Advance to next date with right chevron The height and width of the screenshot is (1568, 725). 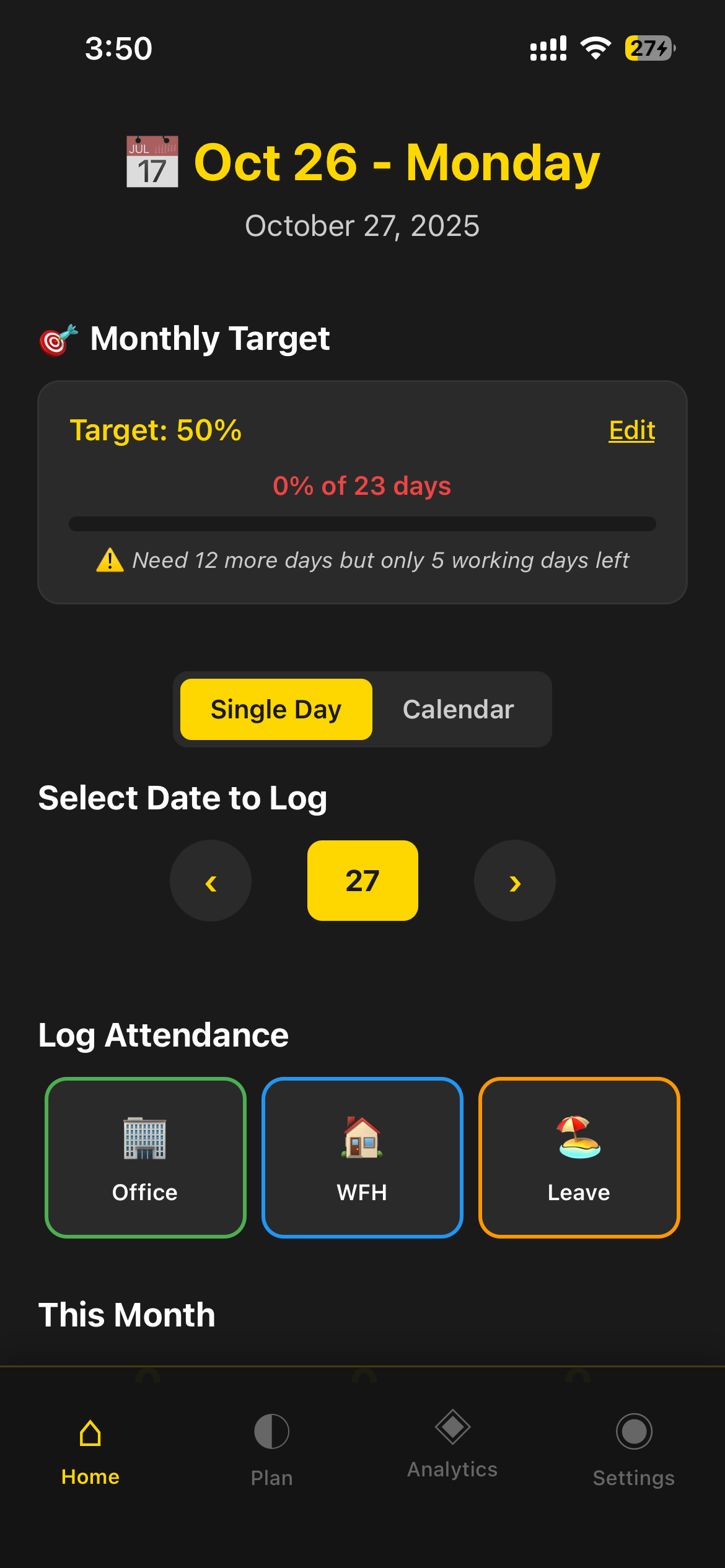[x=514, y=881]
